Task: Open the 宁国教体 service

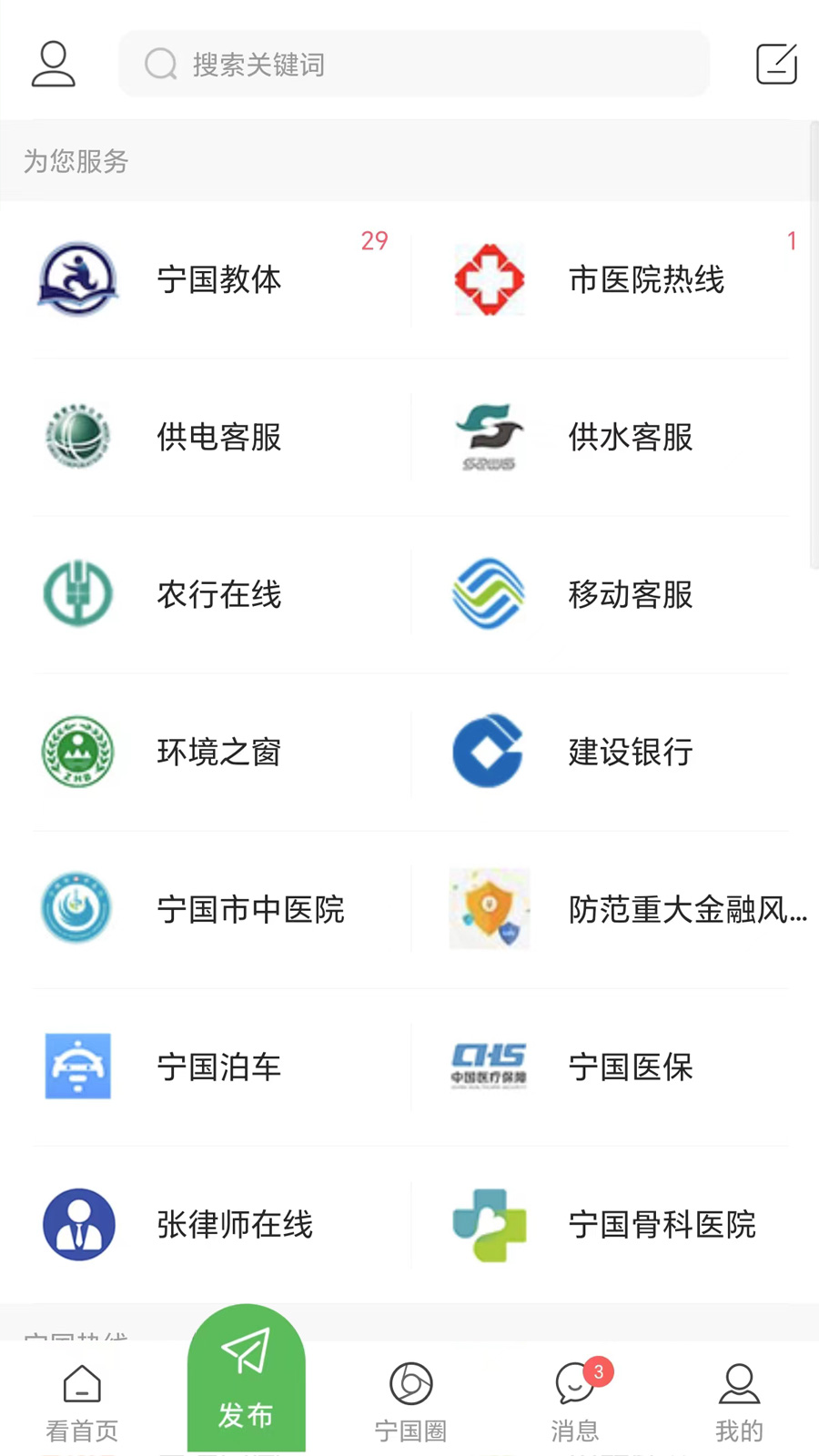Action: point(218,279)
